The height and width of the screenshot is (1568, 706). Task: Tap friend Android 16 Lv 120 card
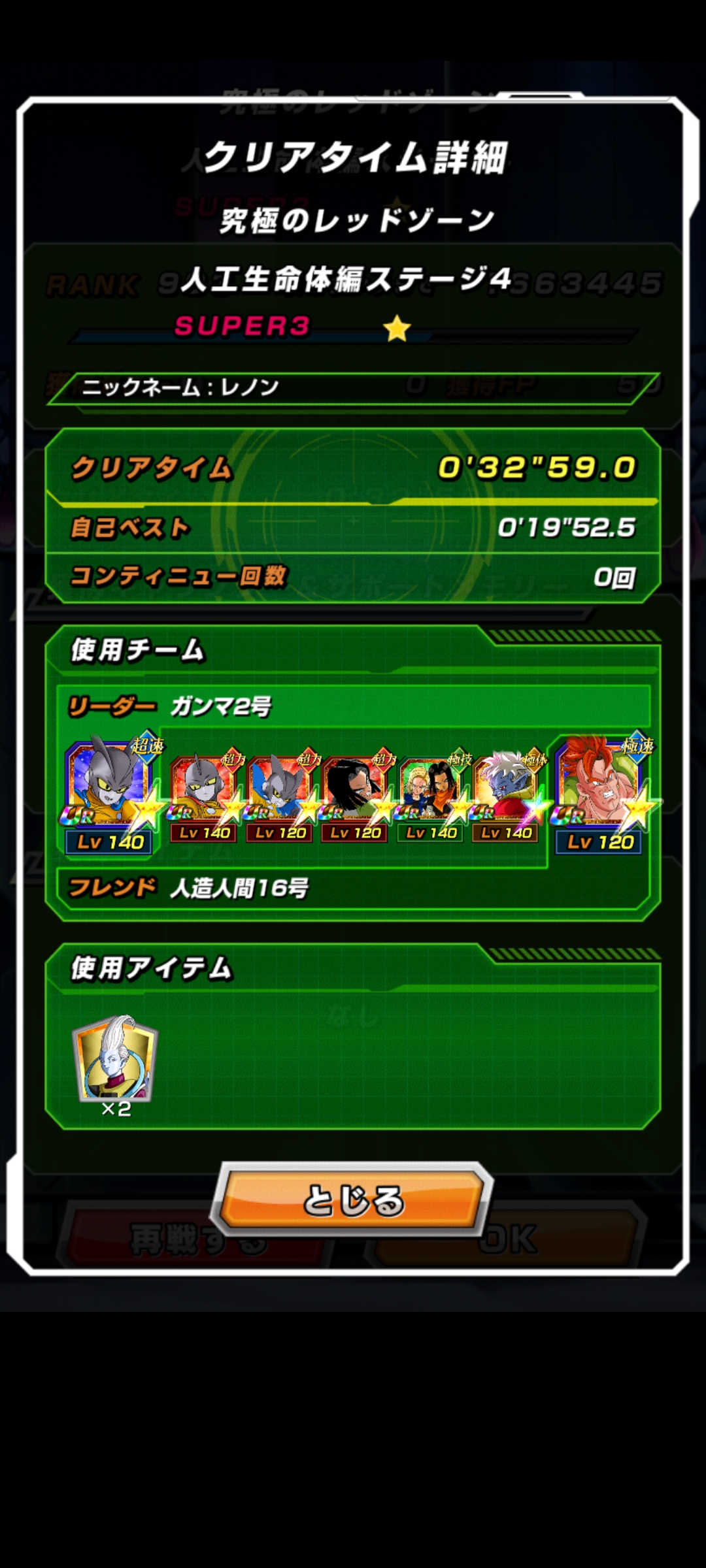click(600, 794)
